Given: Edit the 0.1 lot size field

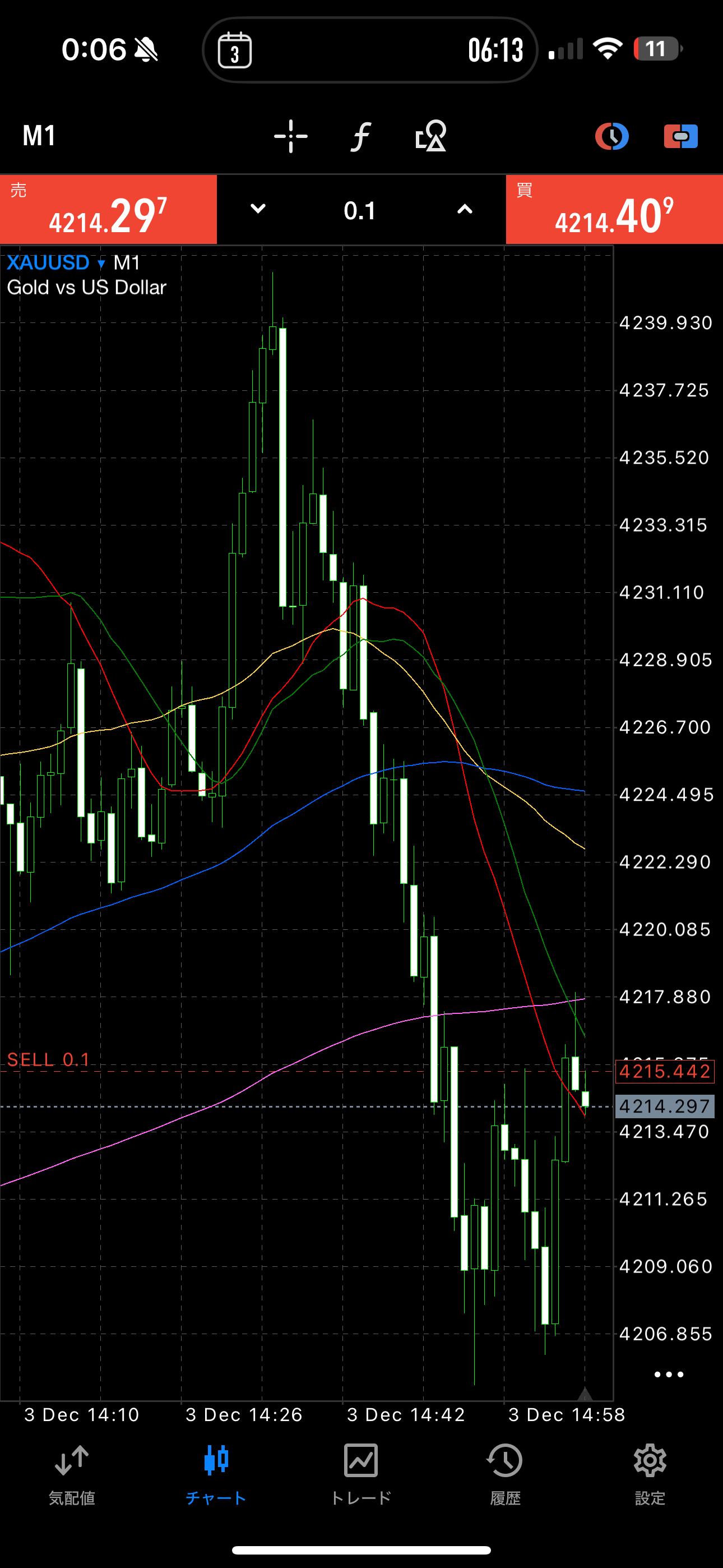Looking at the screenshot, I should 360,211.
